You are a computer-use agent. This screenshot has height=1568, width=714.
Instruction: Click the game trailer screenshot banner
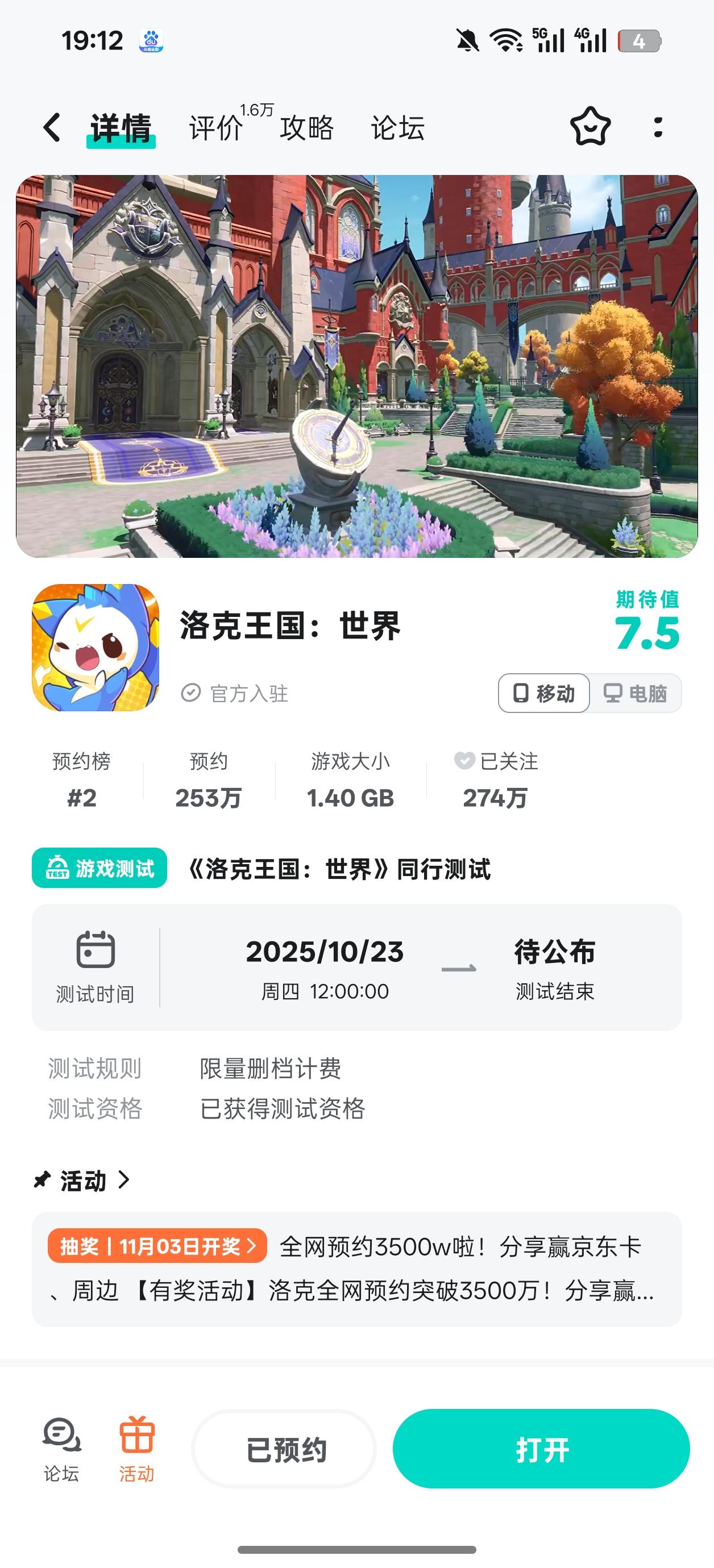click(357, 364)
